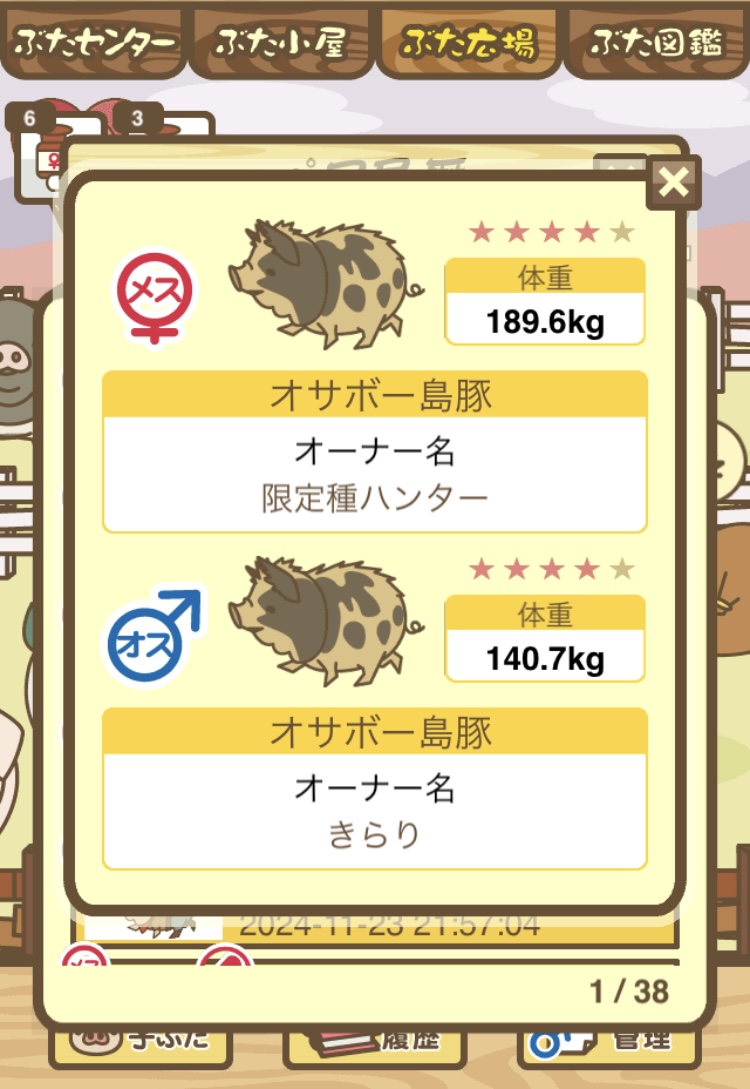Viewport: 750px width, 1089px height.
Task: Switch to the ぶた小屋 tab
Action: pos(281,42)
